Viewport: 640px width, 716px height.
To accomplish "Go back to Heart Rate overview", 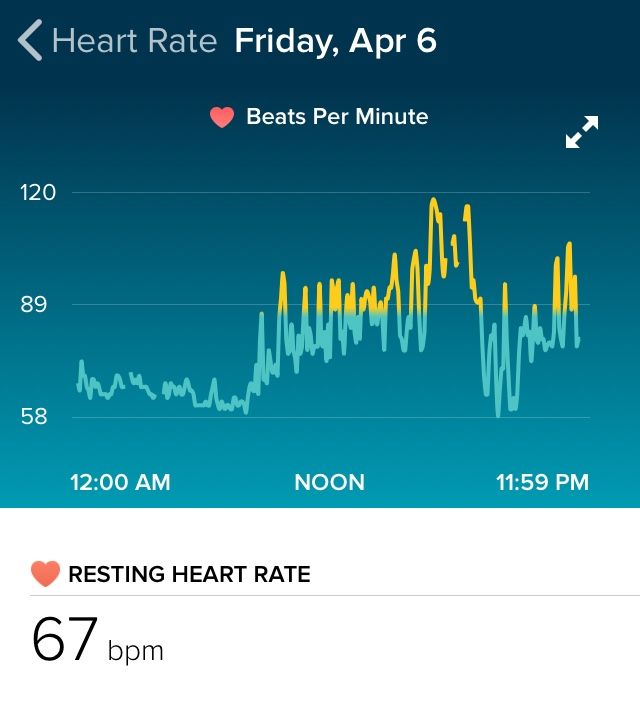I will pyautogui.click(x=32, y=41).
